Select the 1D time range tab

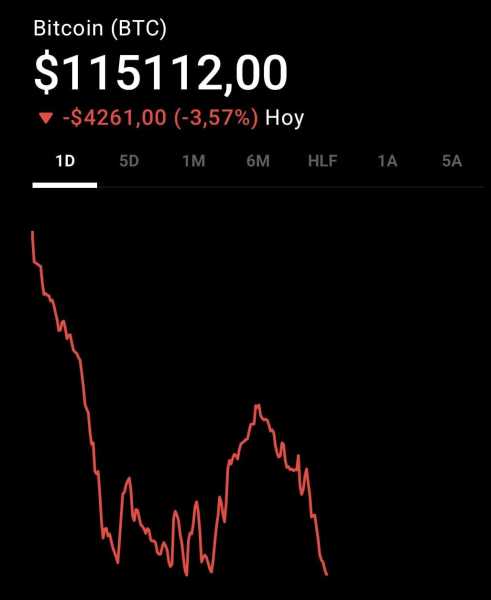click(x=65, y=161)
